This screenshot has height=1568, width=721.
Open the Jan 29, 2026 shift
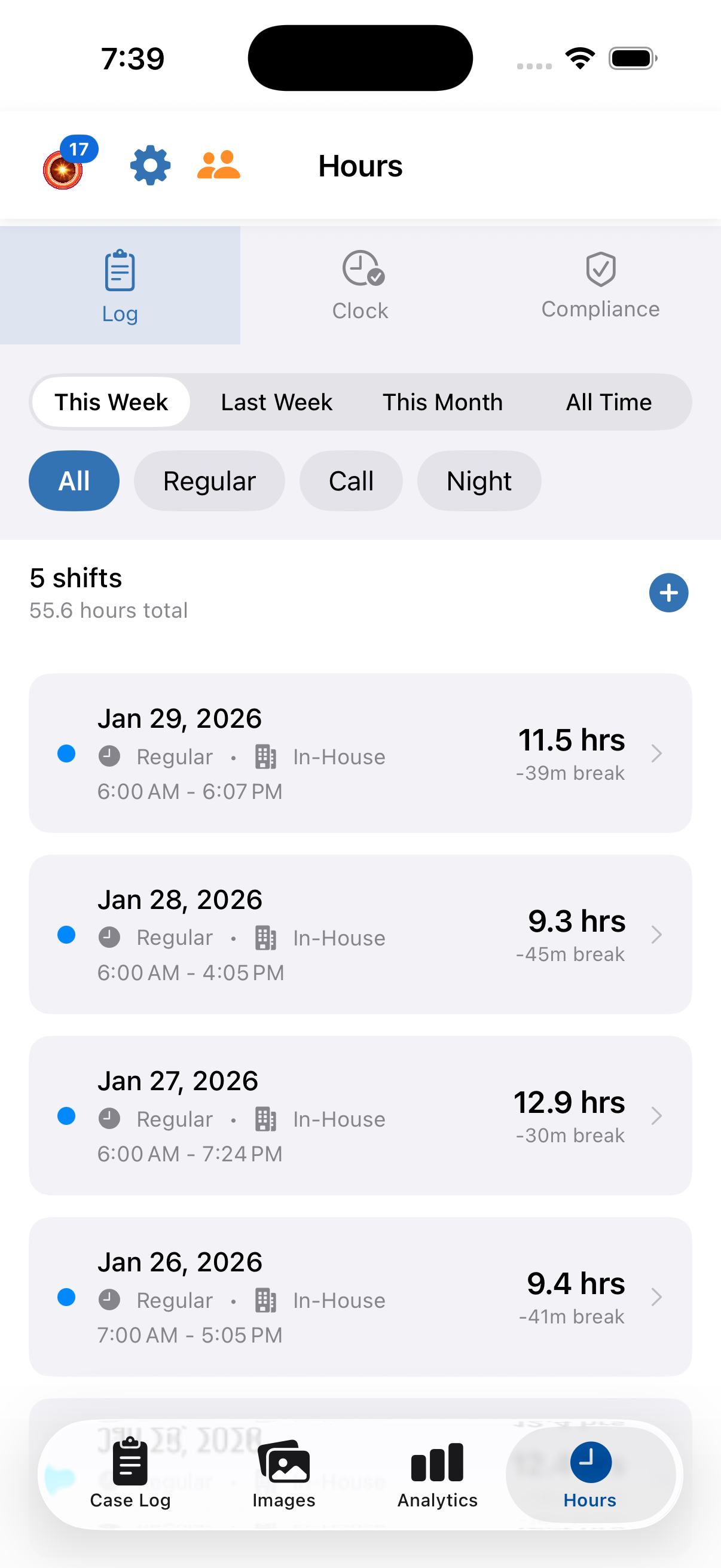(360, 753)
